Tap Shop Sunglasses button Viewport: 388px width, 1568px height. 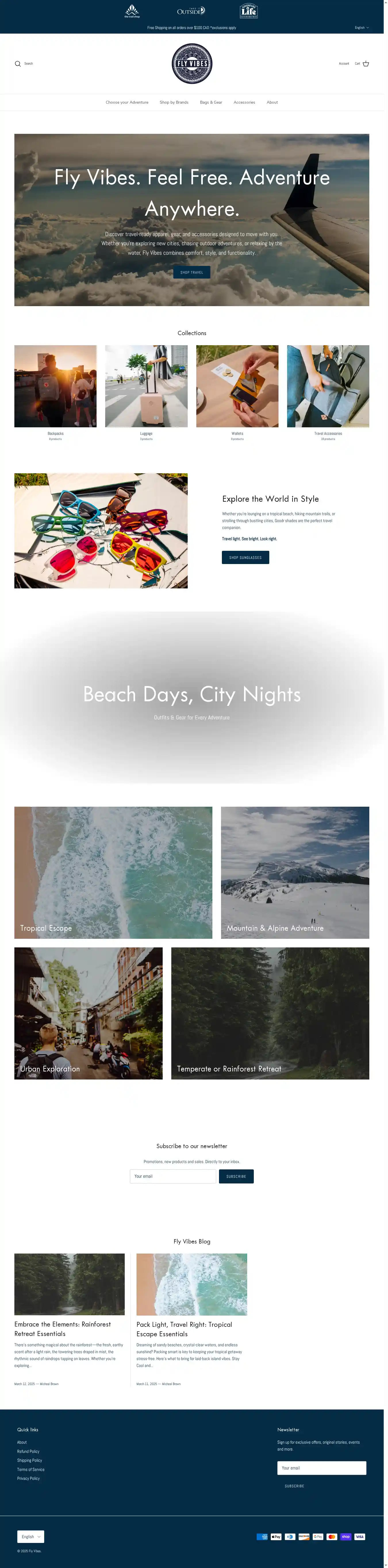pyautogui.click(x=245, y=558)
